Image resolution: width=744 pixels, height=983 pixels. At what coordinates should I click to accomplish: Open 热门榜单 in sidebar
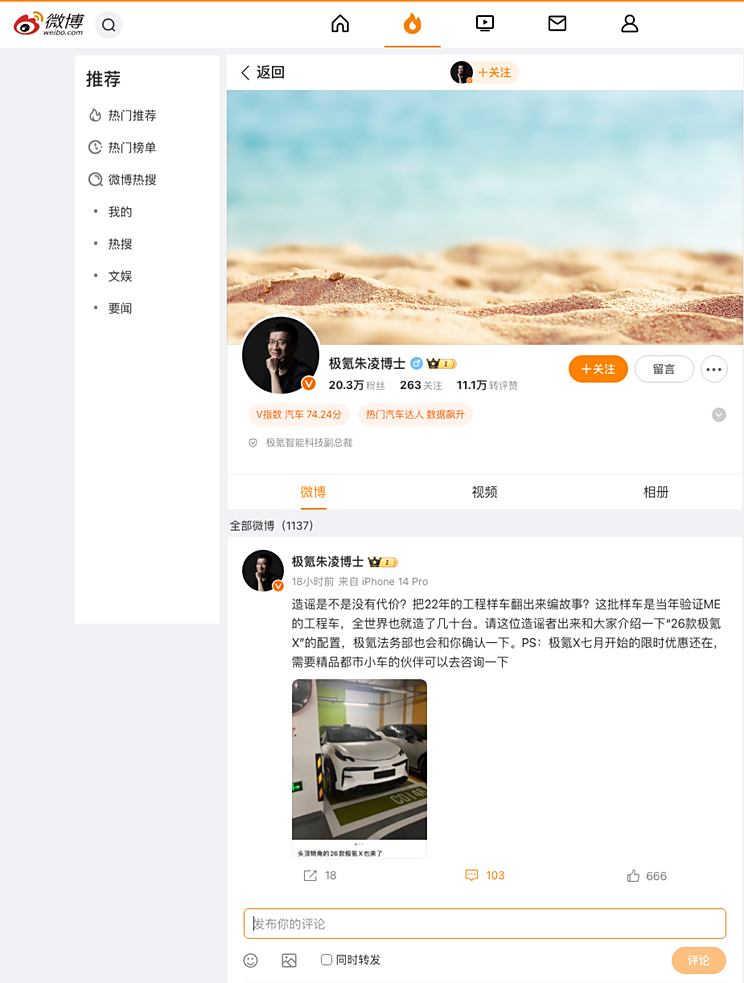pyautogui.click(x=131, y=147)
